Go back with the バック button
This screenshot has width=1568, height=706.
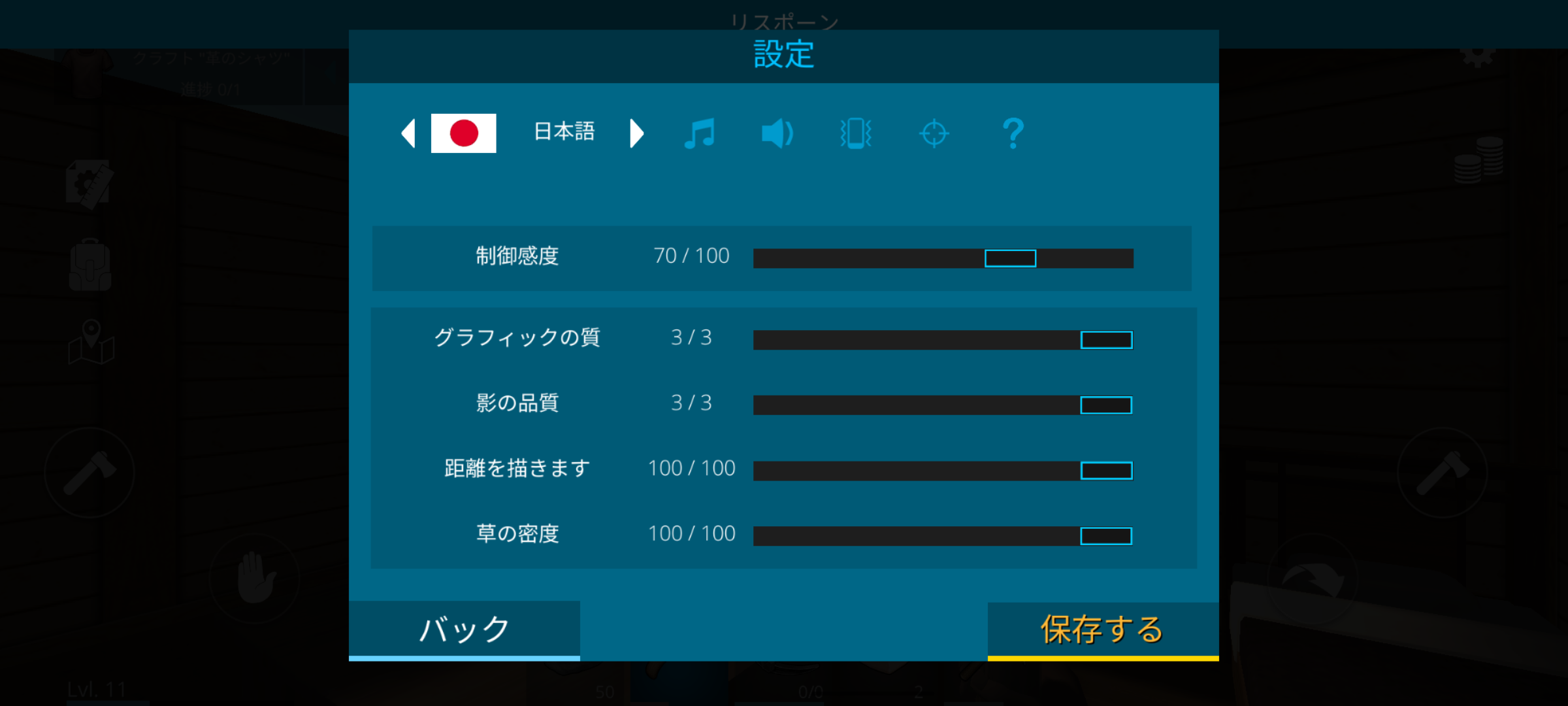[465, 630]
